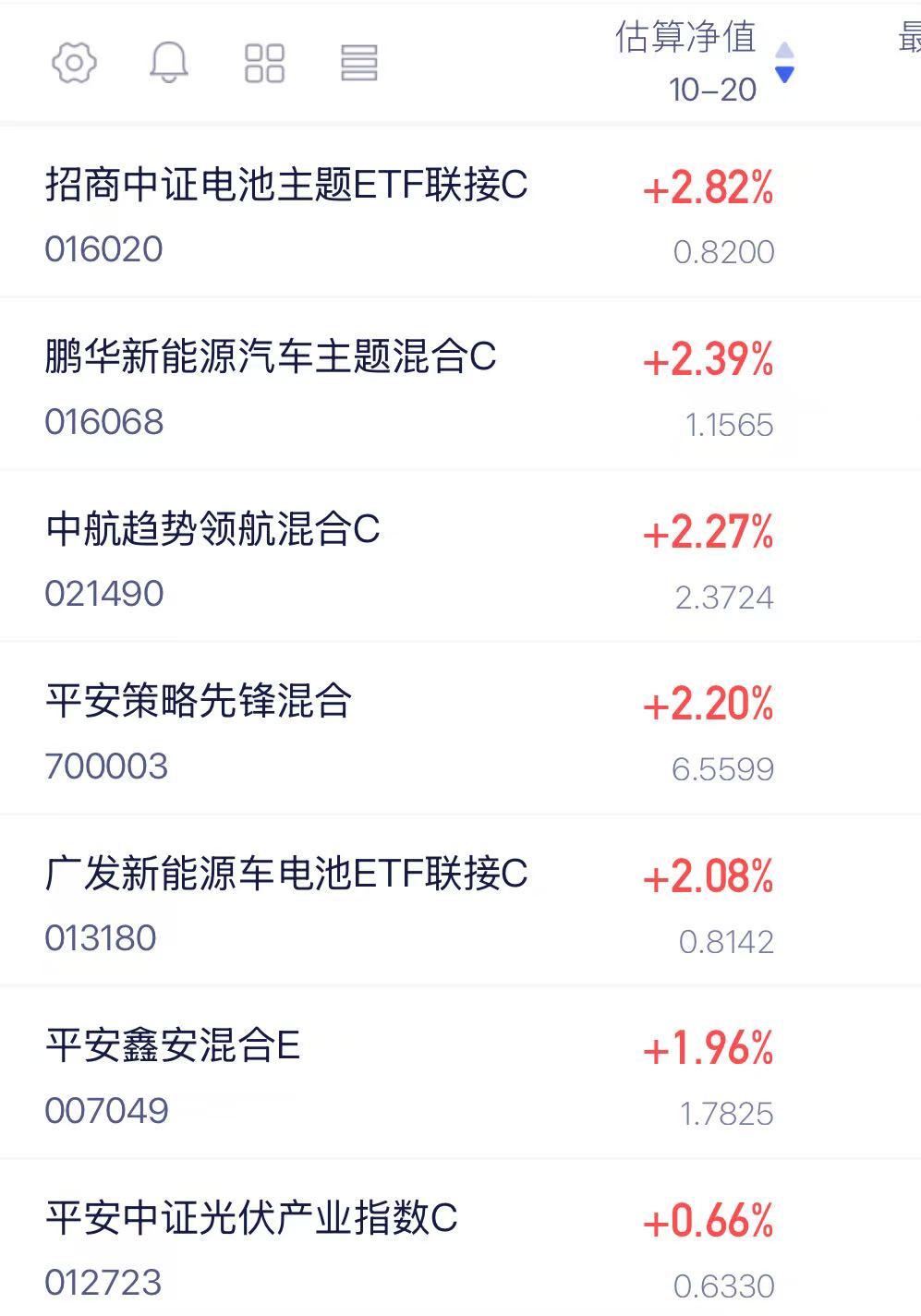Switch to grid view layout
This screenshot has width=921, height=1316.
point(264,63)
